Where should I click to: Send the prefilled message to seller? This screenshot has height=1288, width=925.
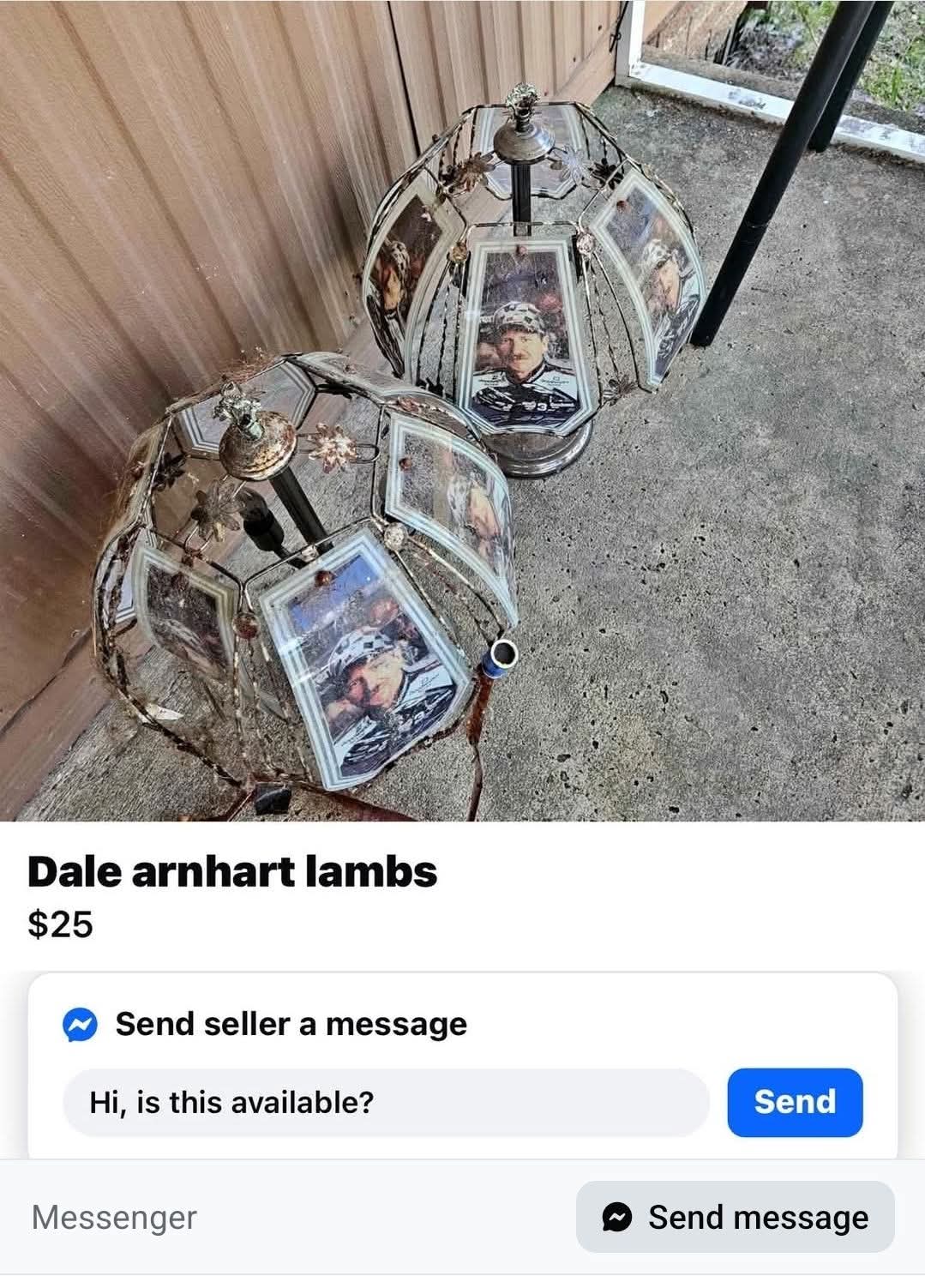(794, 1102)
